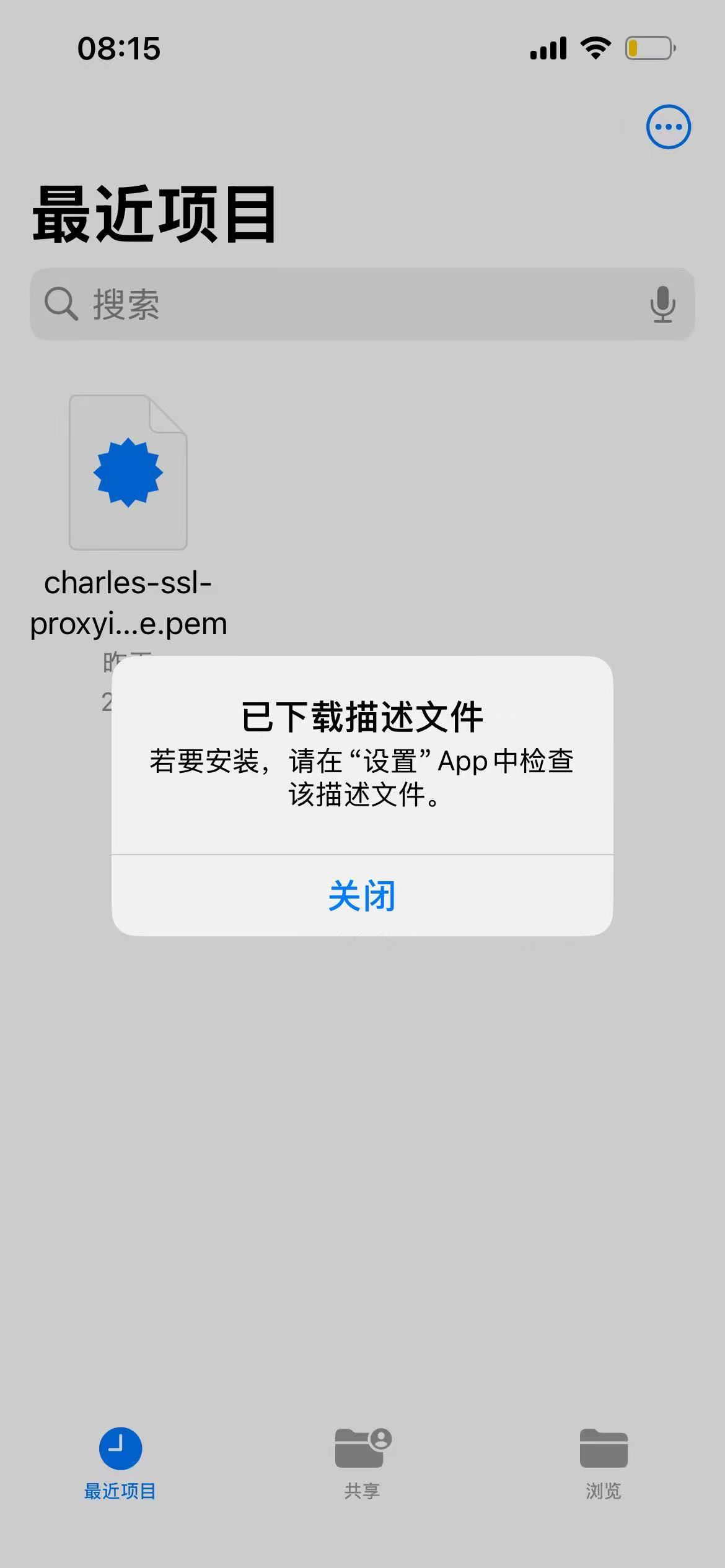This screenshot has height=1568, width=725.
Task: Tap the microphone icon for voice search
Action: click(662, 305)
